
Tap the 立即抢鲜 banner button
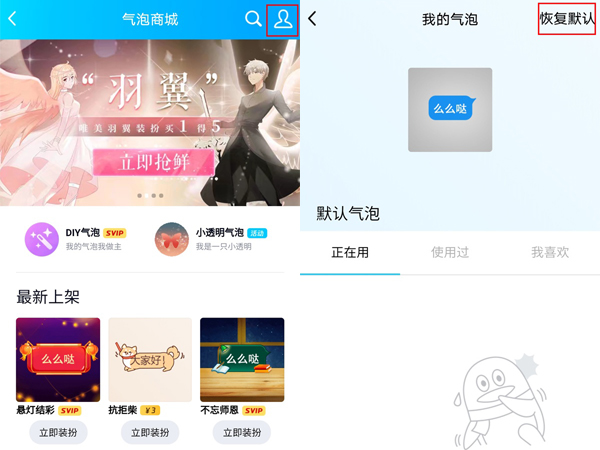click(153, 162)
